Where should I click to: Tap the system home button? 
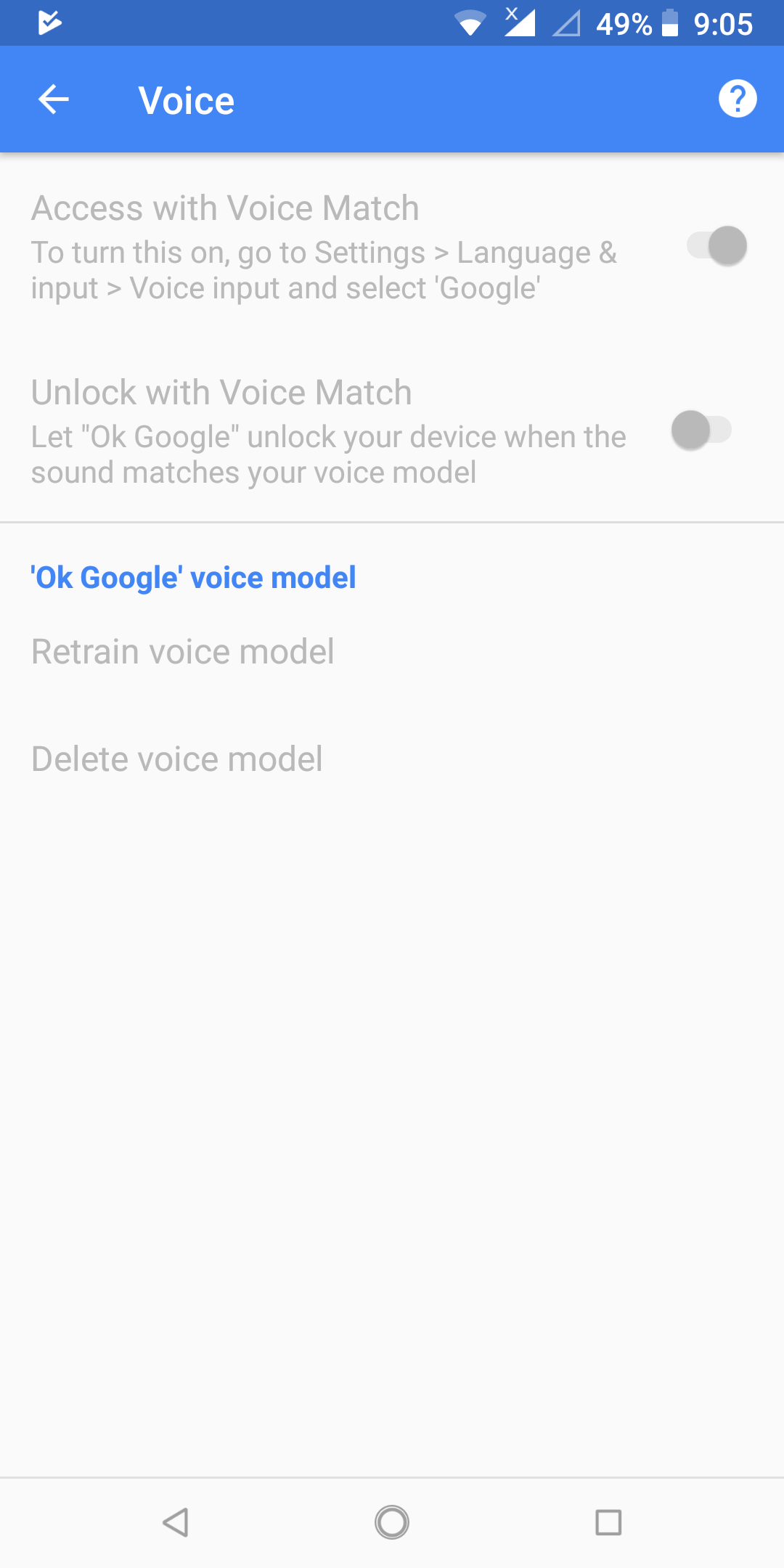392,1522
